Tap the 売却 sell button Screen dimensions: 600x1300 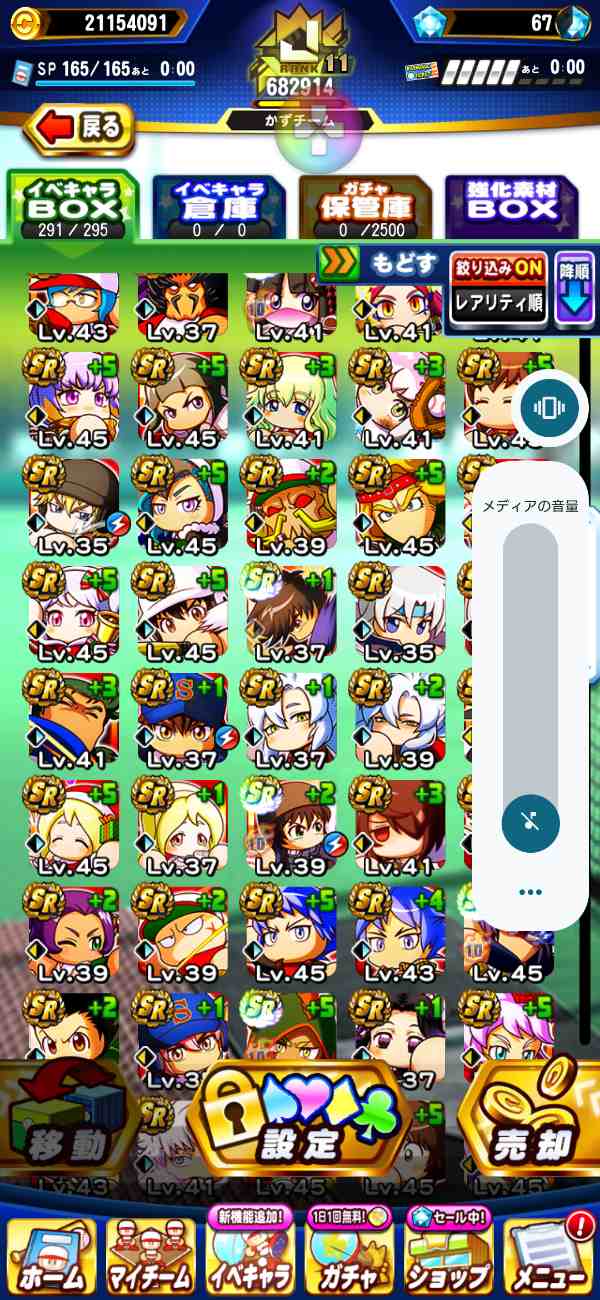pos(535,1127)
